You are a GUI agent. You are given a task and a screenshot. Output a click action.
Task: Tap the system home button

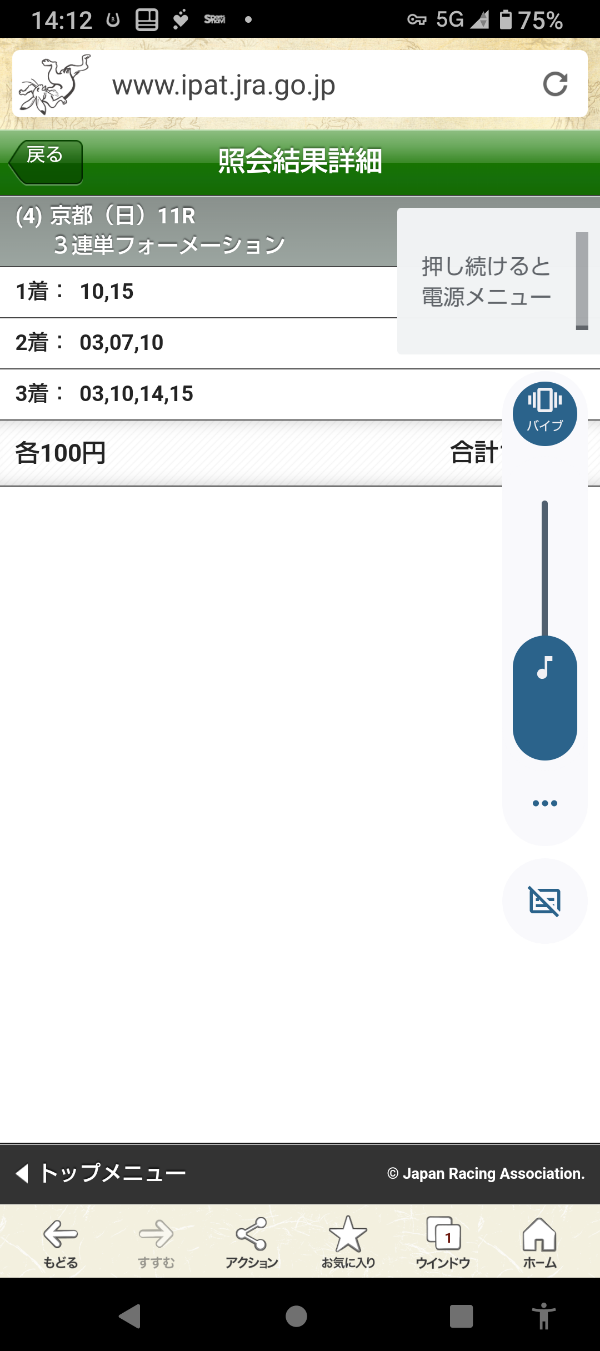click(x=296, y=1316)
